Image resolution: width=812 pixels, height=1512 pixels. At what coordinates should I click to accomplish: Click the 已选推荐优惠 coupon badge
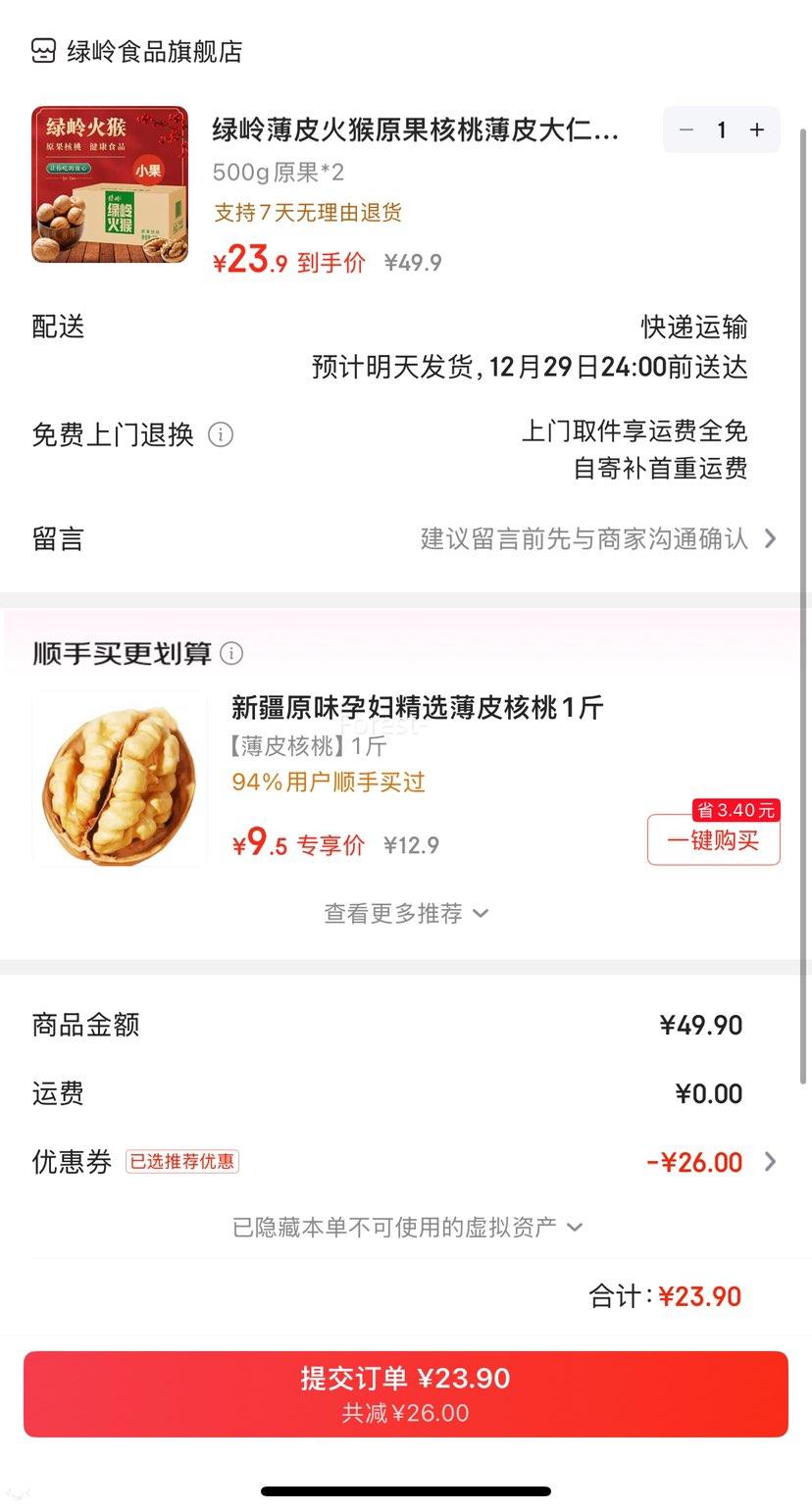181,1161
